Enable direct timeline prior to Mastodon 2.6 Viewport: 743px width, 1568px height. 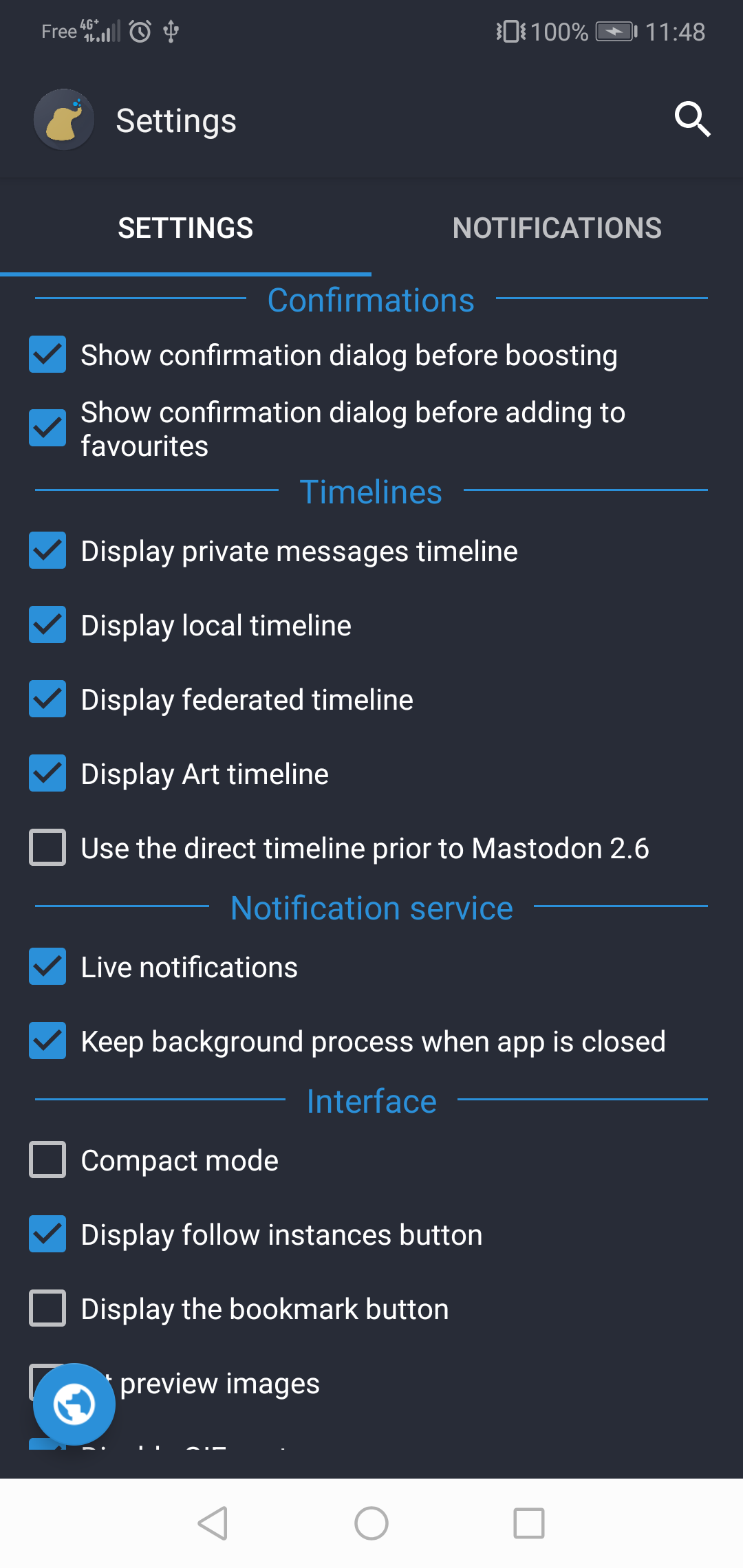[x=47, y=848]
